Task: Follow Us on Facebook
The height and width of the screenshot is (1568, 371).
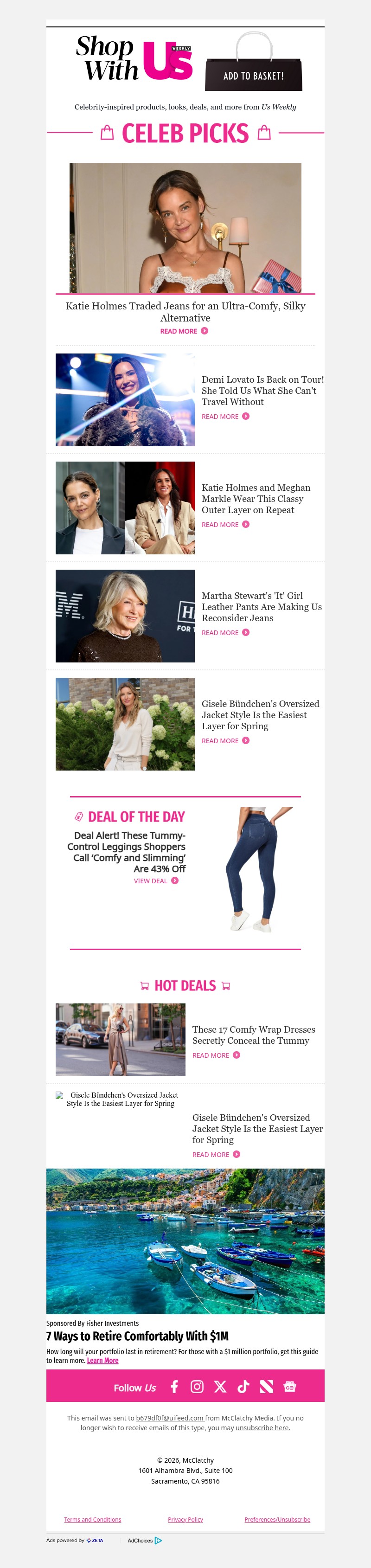Action: point(174,1387)
